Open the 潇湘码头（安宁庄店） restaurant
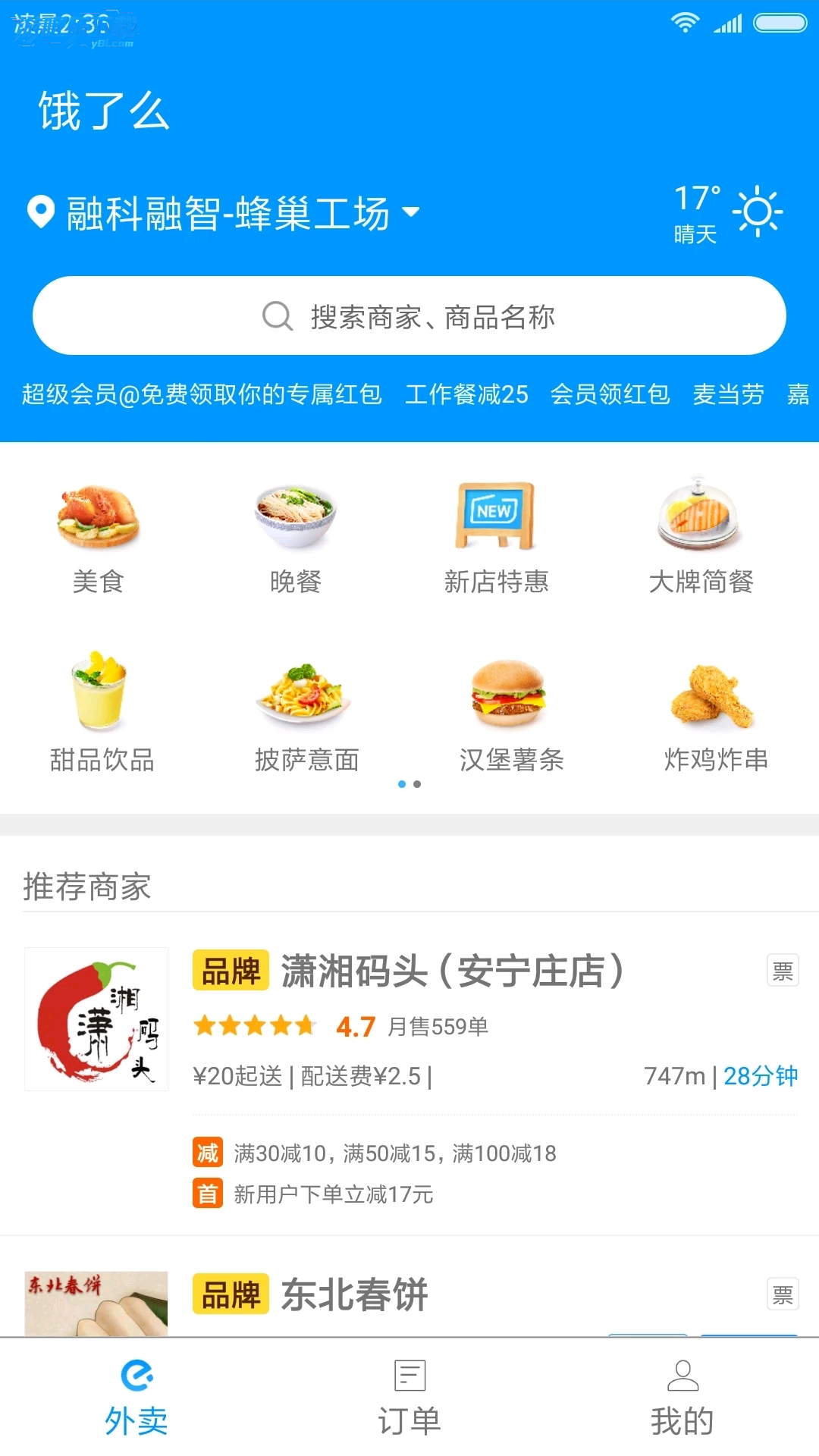This screenshot has height=1456, width=819. coord(452,971)
